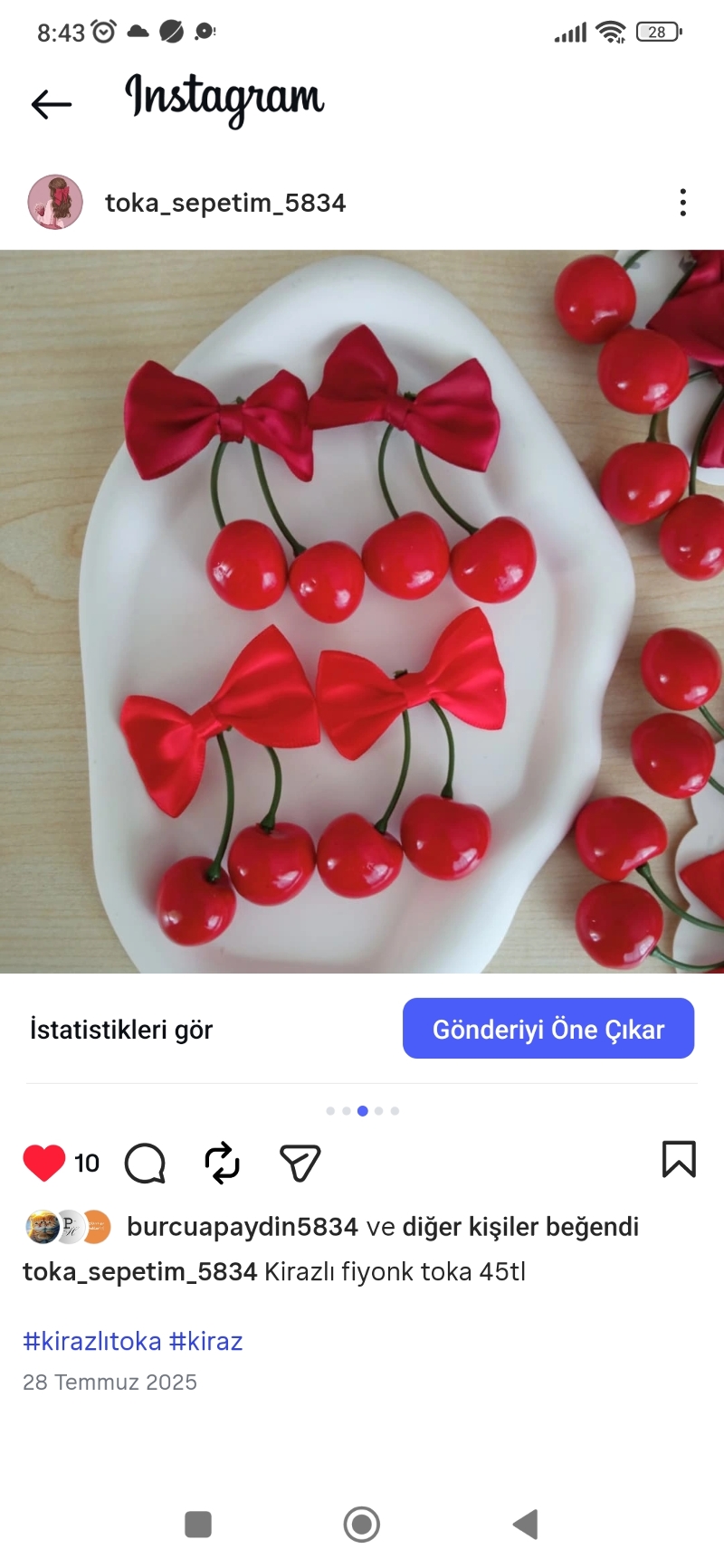Unlike the post with the red heart

tap(43, 1163)
